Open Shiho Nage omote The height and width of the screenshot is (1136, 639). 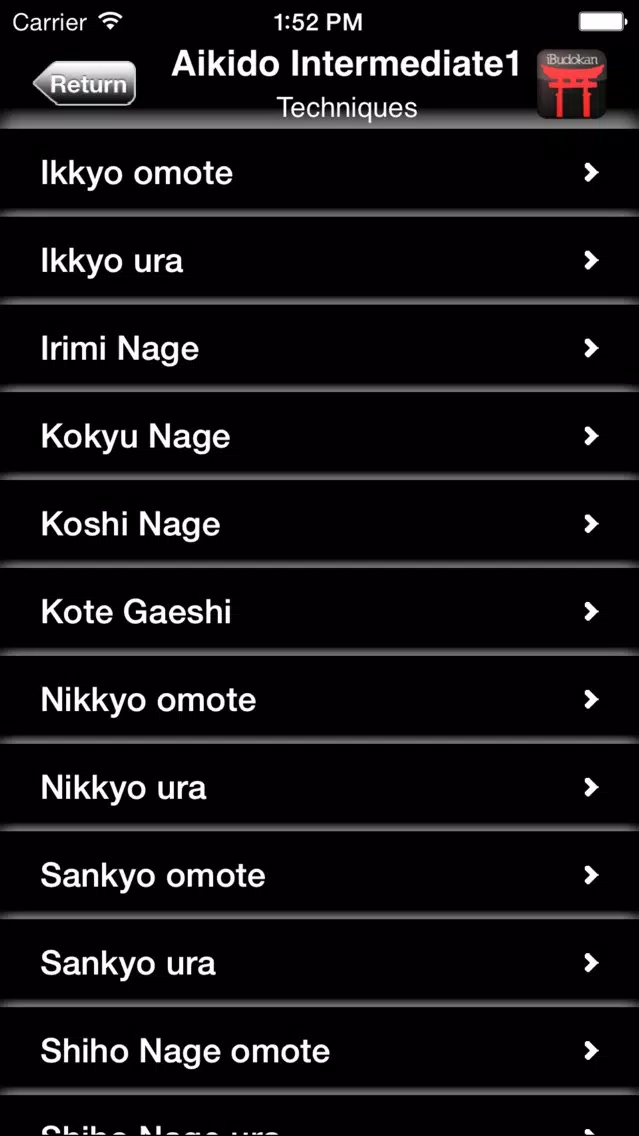click(x=320, y=1051)
